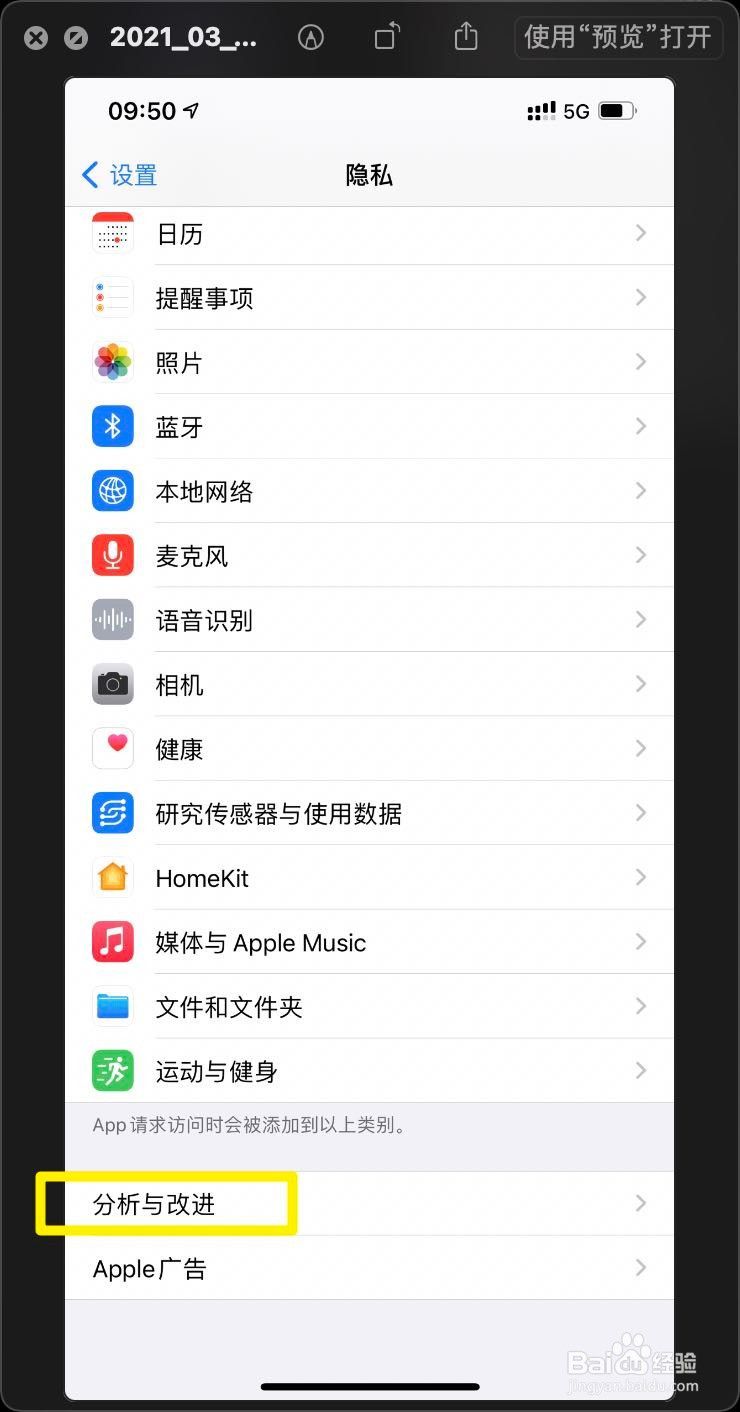Select the 蓝牙 row
The image size is (740, 1412).
click(x=369, y=427)
